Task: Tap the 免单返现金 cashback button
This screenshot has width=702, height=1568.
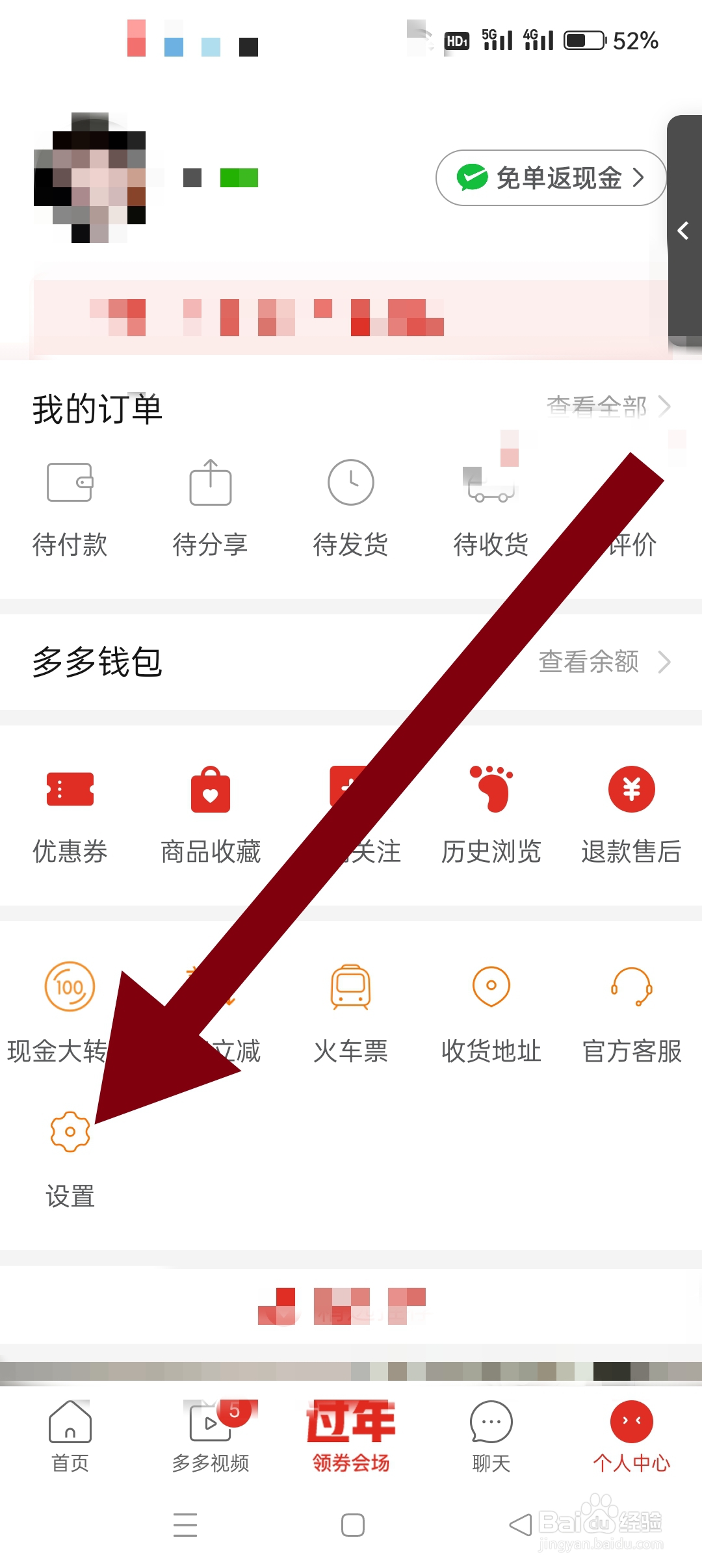Action: [x=551, y=177]
